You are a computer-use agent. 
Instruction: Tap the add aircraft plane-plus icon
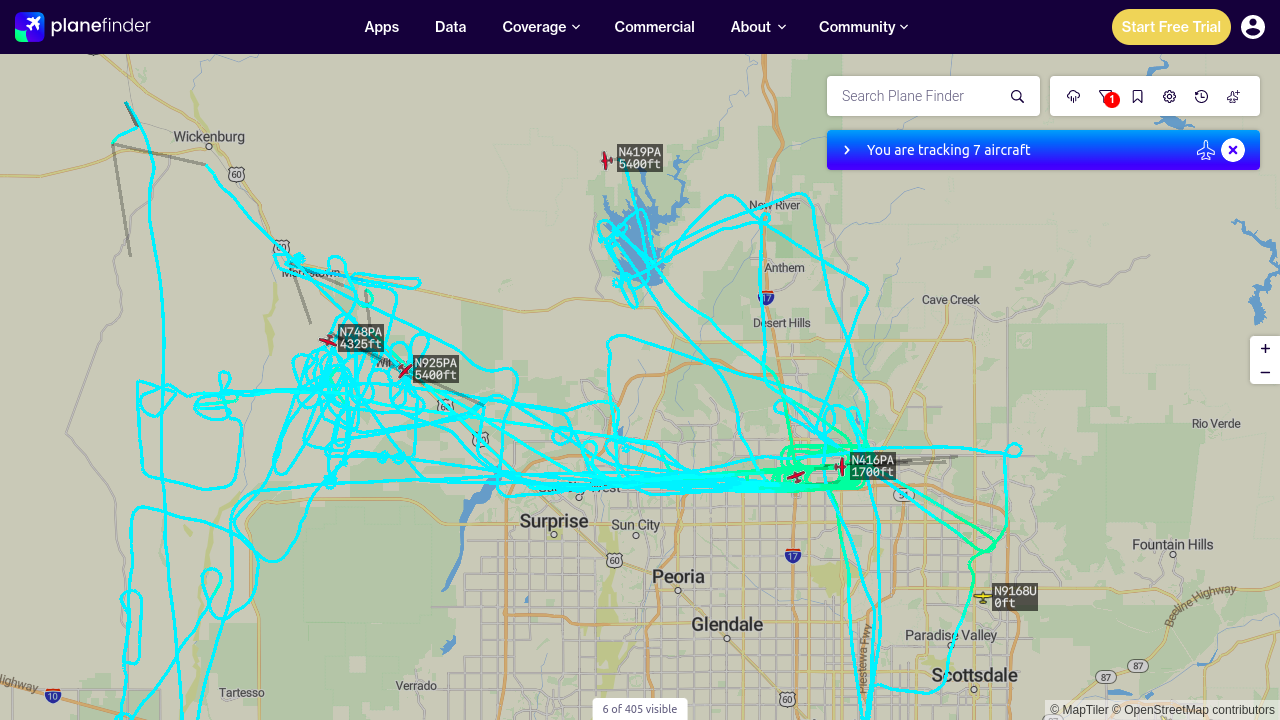point(1234,96)
